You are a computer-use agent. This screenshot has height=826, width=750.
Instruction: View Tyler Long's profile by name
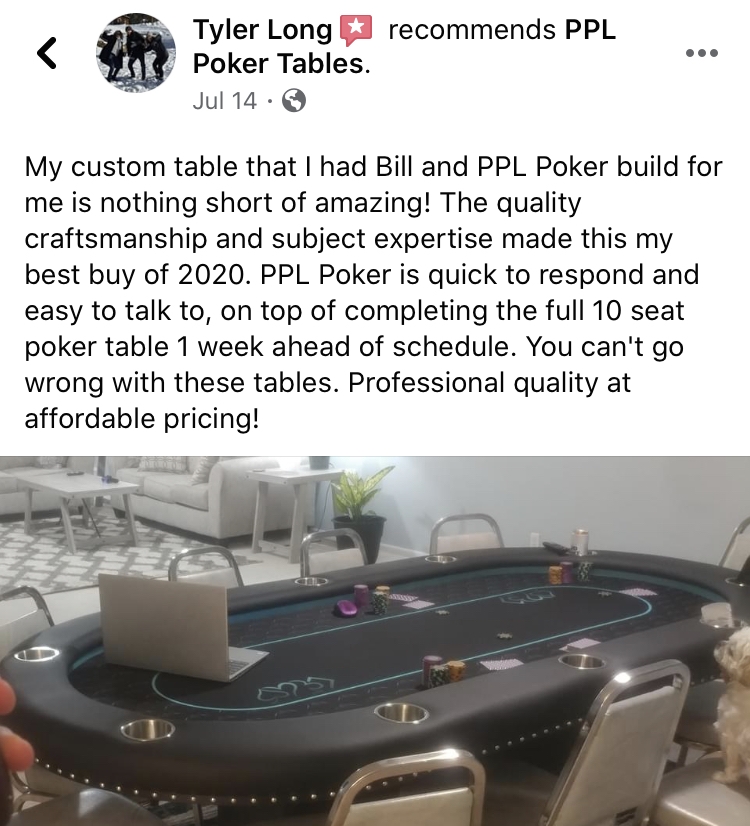pyautogui.click(x=262, y=30)
